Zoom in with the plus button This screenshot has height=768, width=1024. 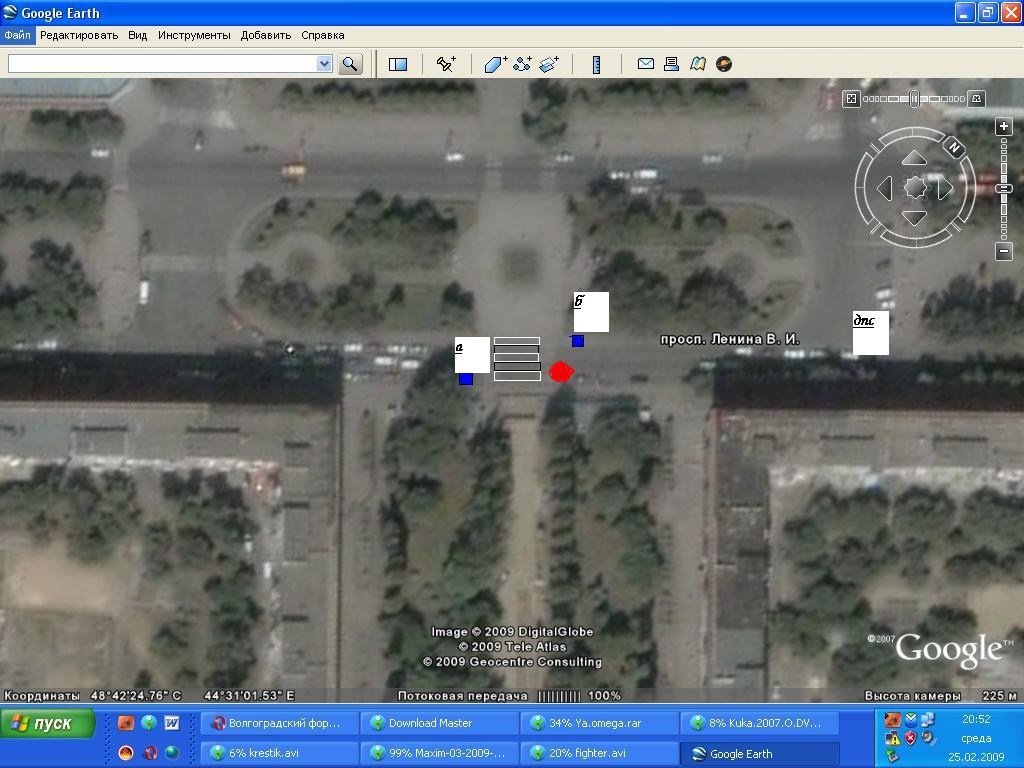(x=1004, y=126)
